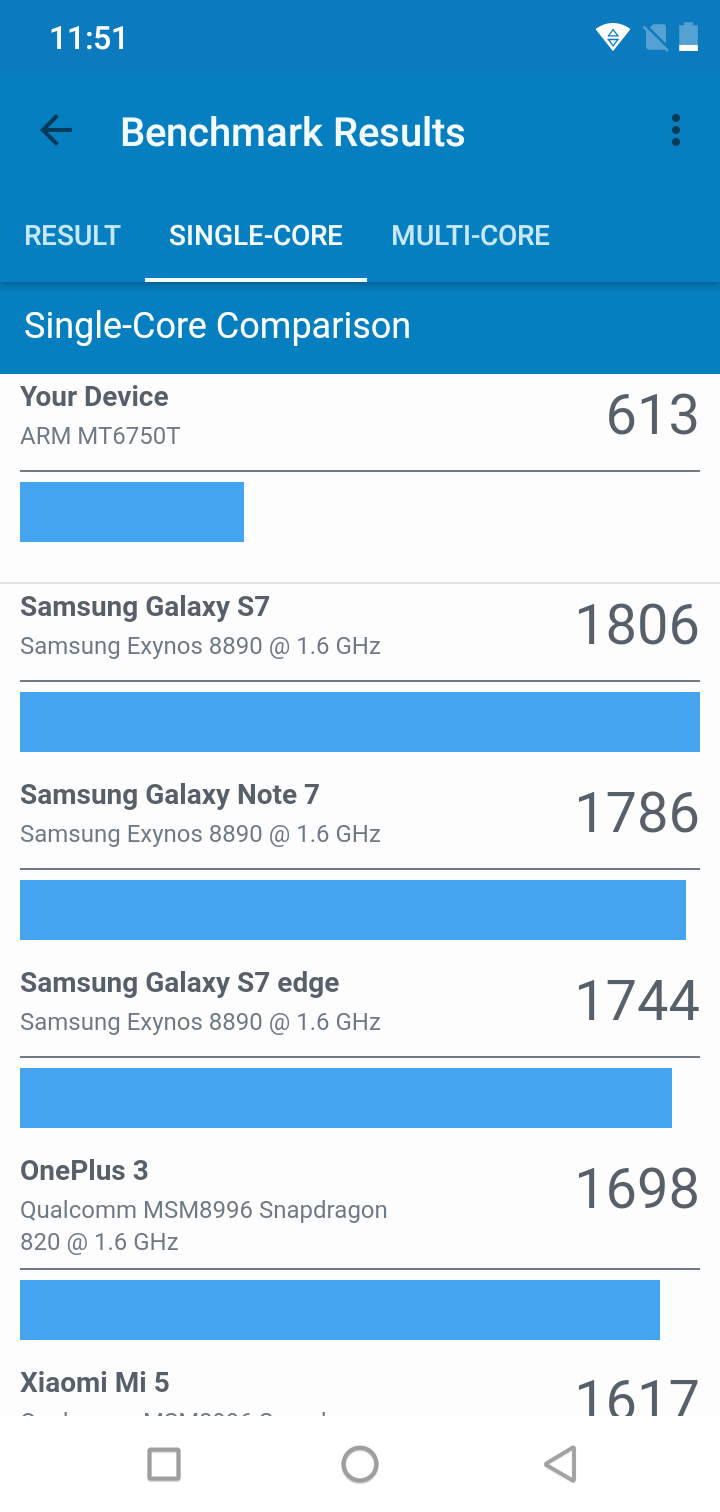Select the Single-Core tab
720x1512 pixels.
point(256,236)
